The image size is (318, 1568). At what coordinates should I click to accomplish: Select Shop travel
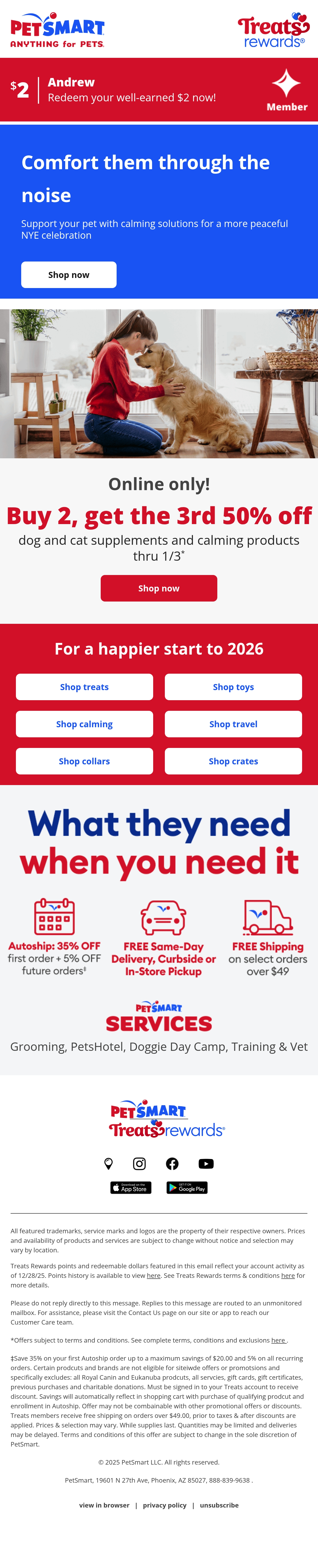click(x=233, y=724)
